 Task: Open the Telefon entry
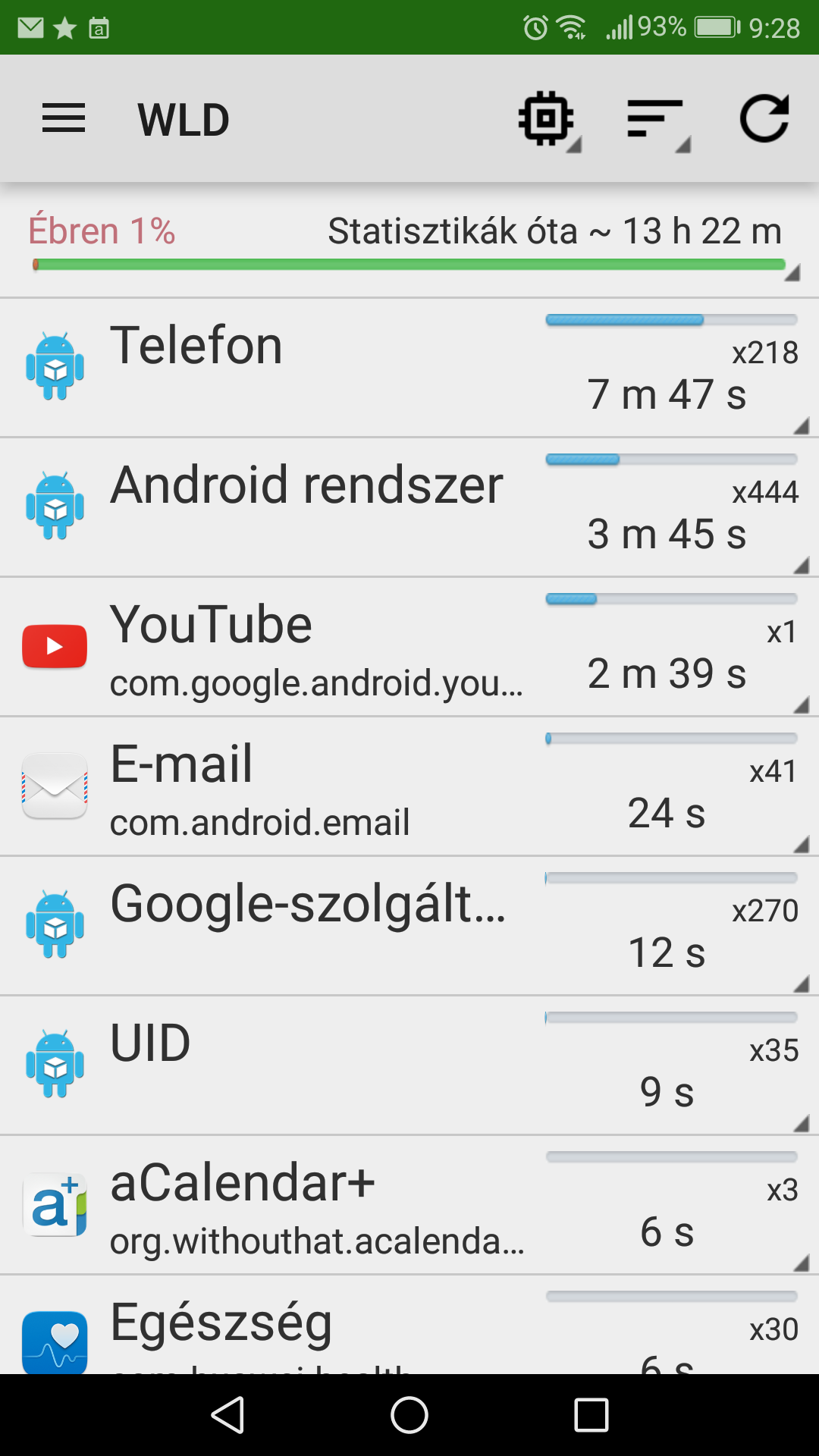tap(409, 368)
